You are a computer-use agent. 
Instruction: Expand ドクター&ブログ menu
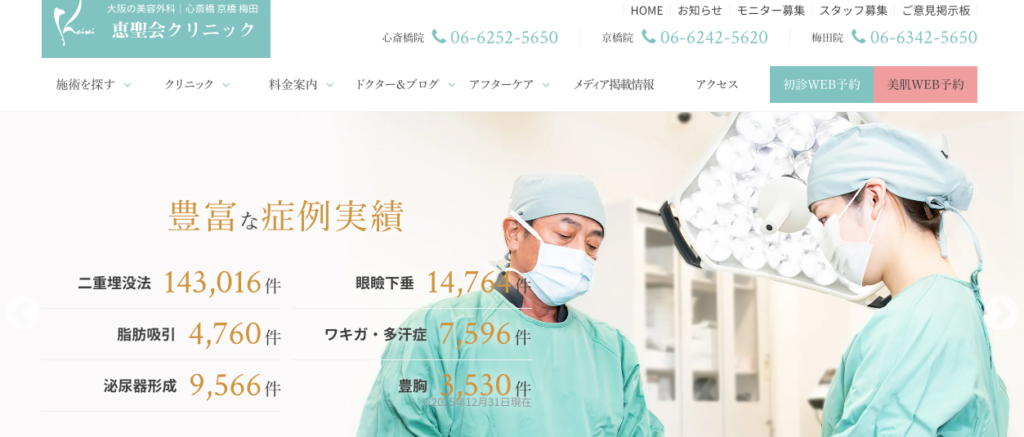tap(404, 85)
